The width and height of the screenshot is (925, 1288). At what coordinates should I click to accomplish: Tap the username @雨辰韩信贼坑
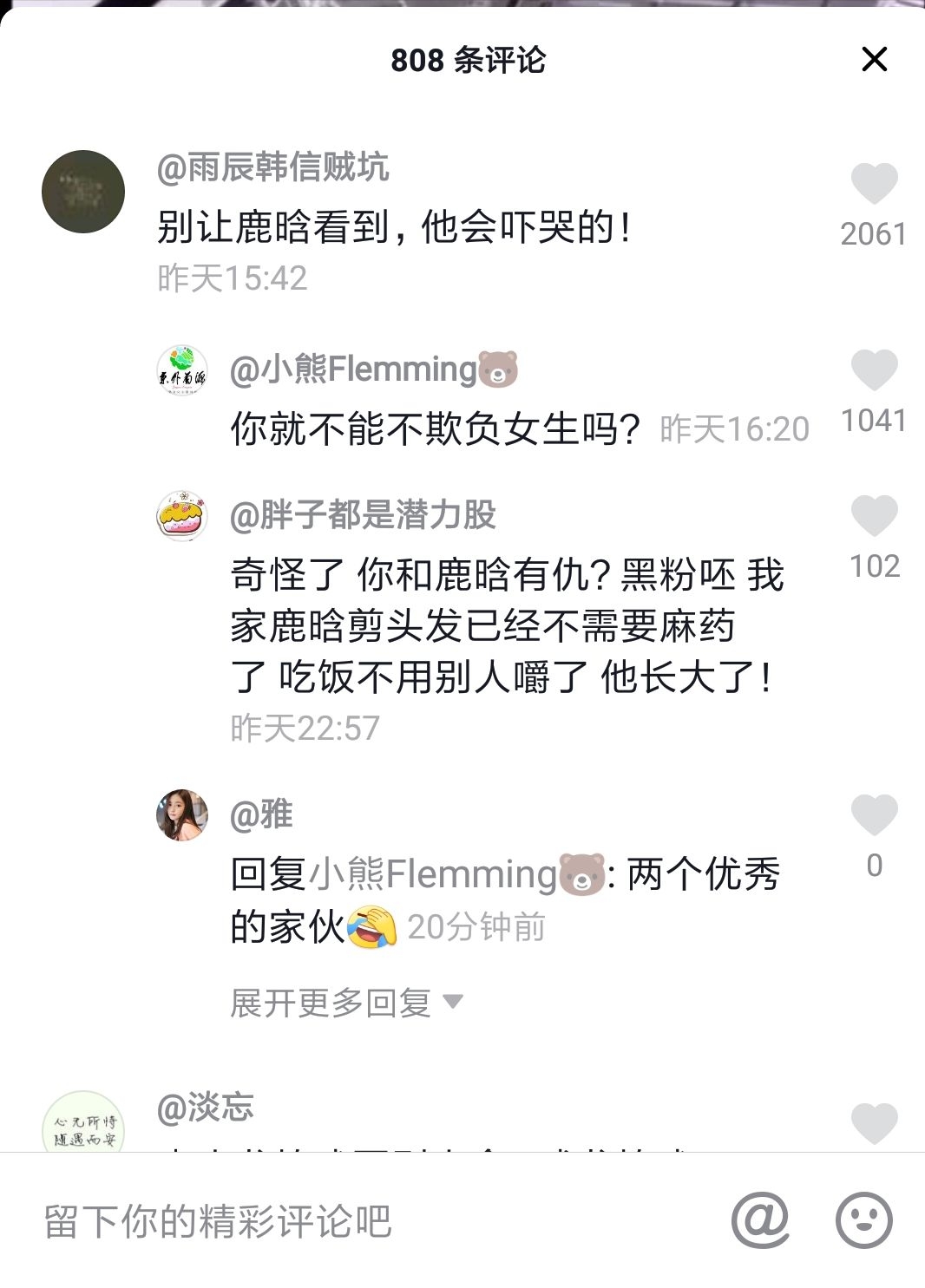click(272, 167)
